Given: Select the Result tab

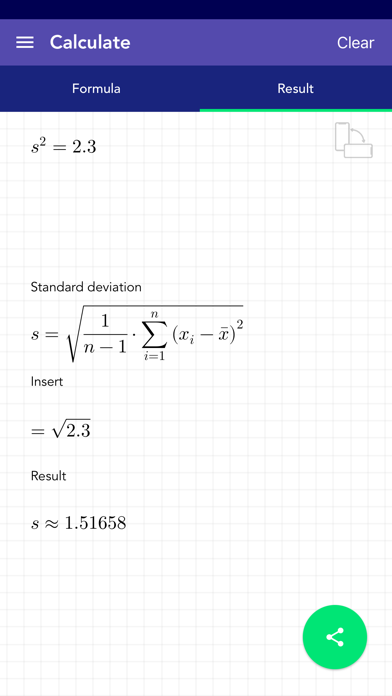Looking at the screenshot, I should coord(296,88).
